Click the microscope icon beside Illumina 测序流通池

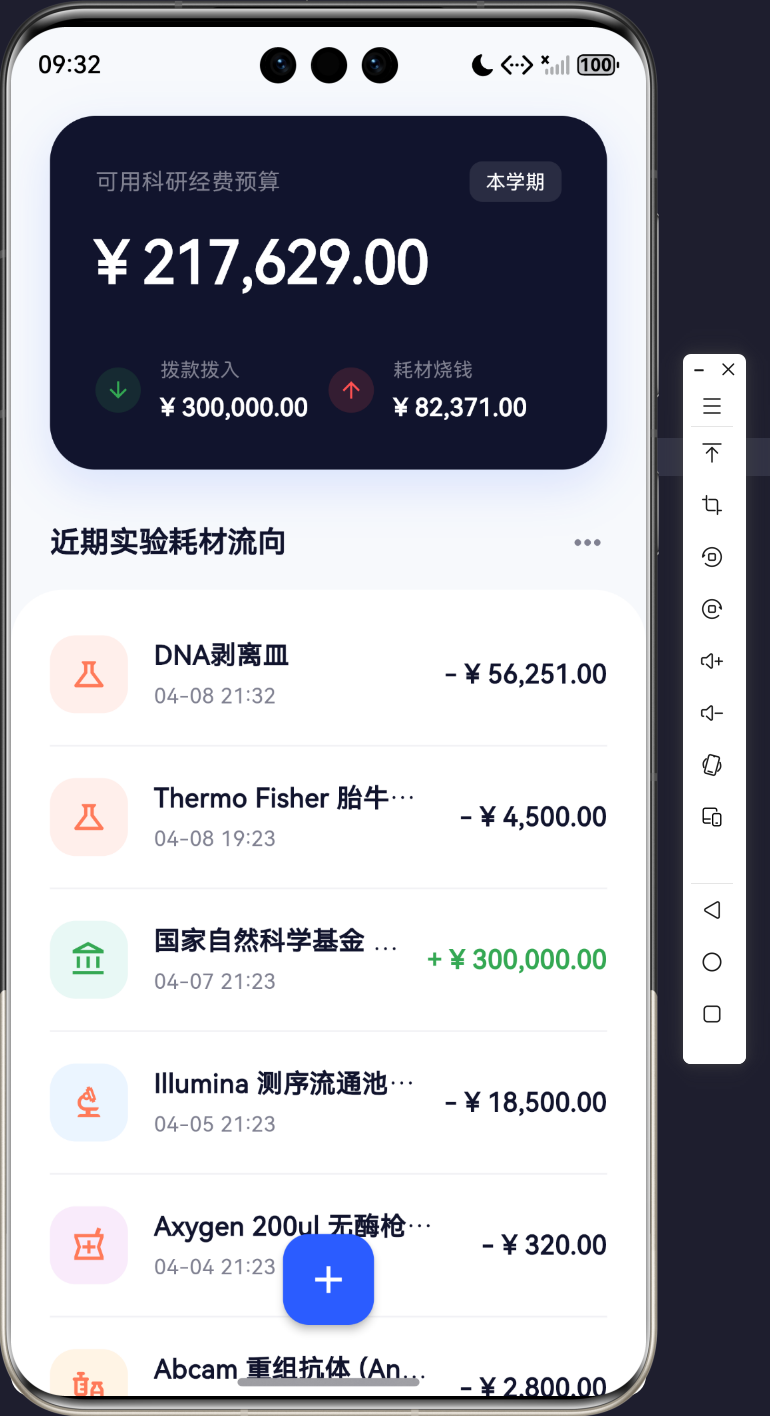[x=88, y=1102]
